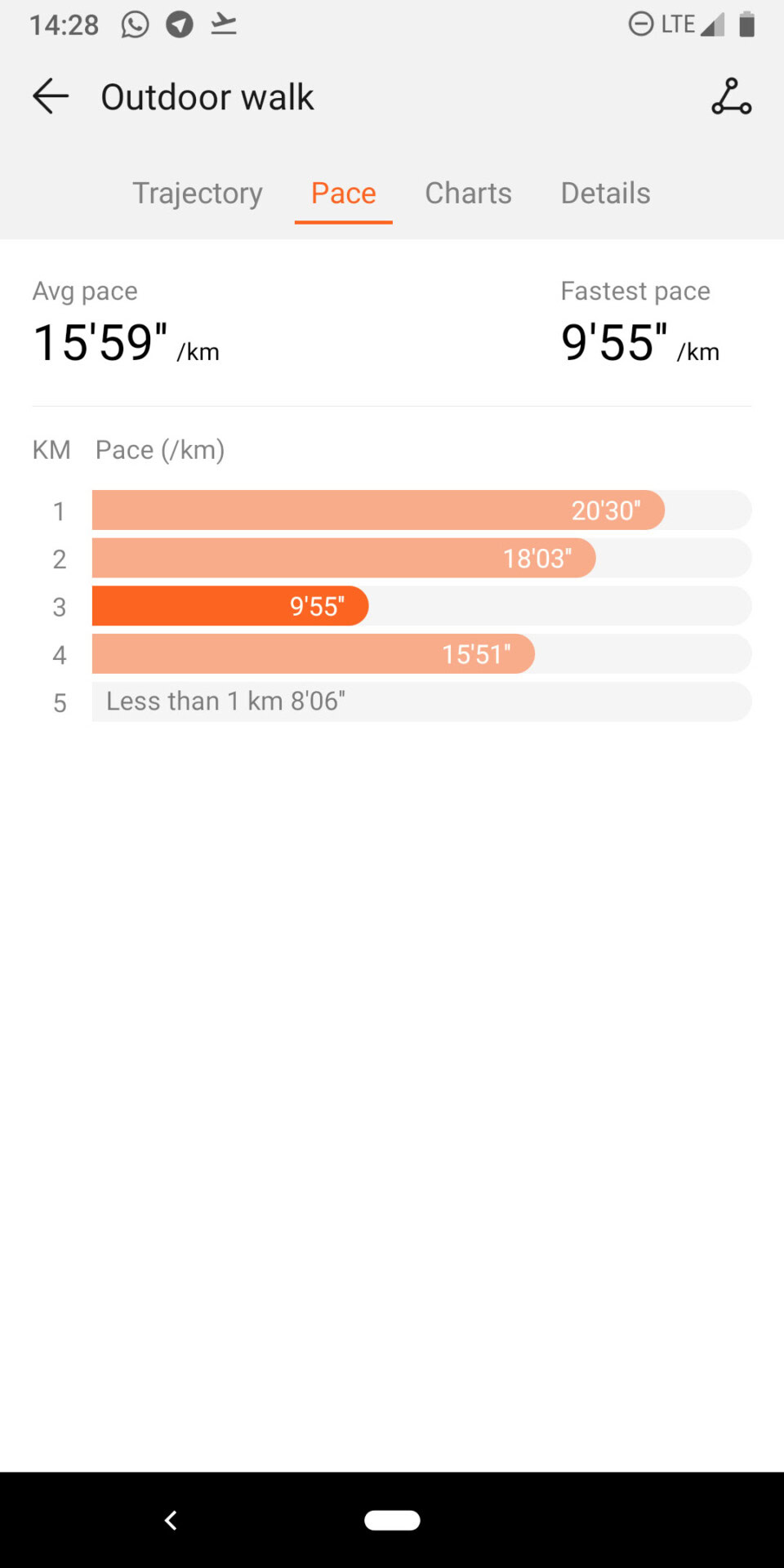This screenshot has width=784, height=1568.
Task: Go back from Outdoor walk screen
Action: click(51, 96)
